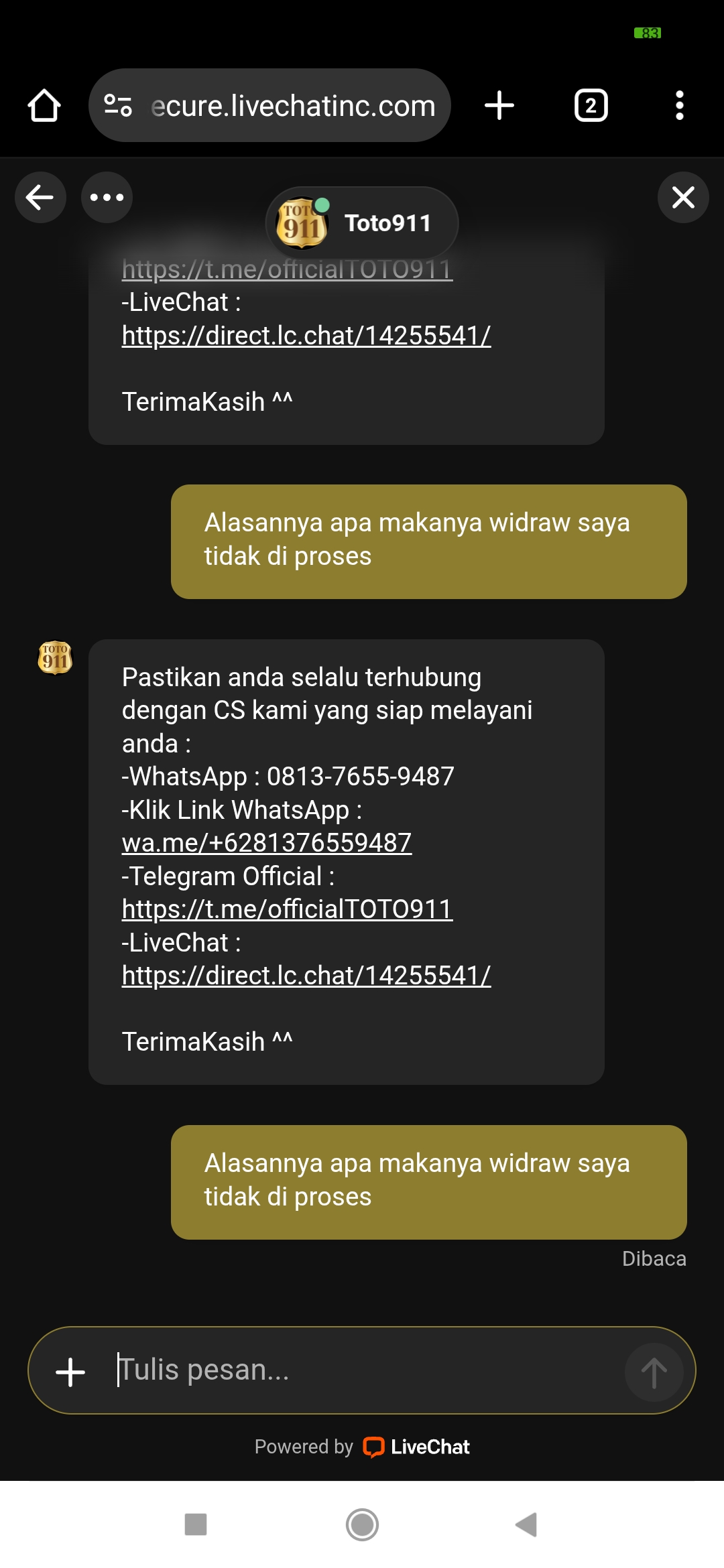Go back using the chat's back arrow
Image resolution: width=724 pixels, height=1568 pixels.
[x=40, y=198]
